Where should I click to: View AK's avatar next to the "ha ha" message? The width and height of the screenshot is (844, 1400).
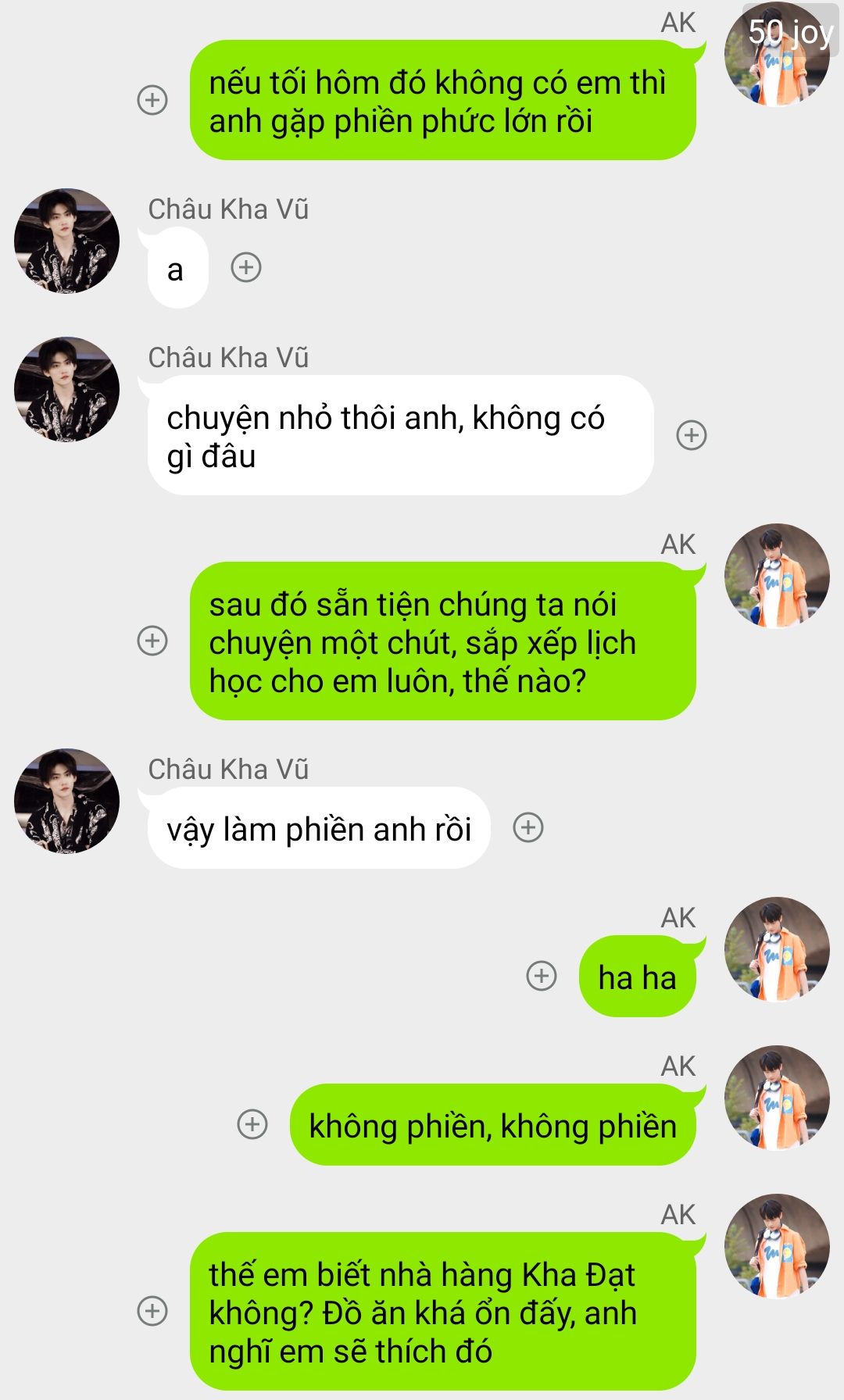click(x=777, y=949)
